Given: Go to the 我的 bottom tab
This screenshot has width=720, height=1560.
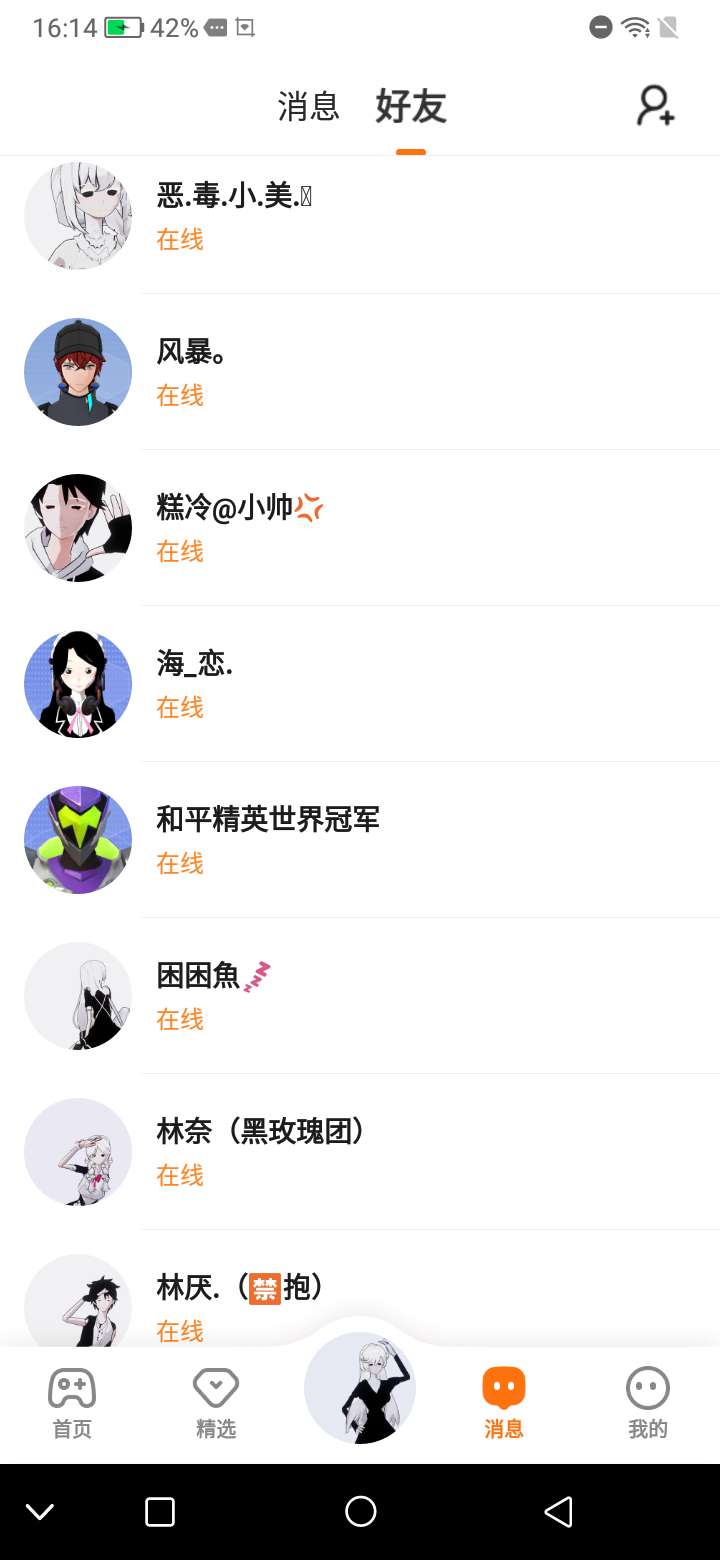Looking at the screenshot, I should 647,1402.
